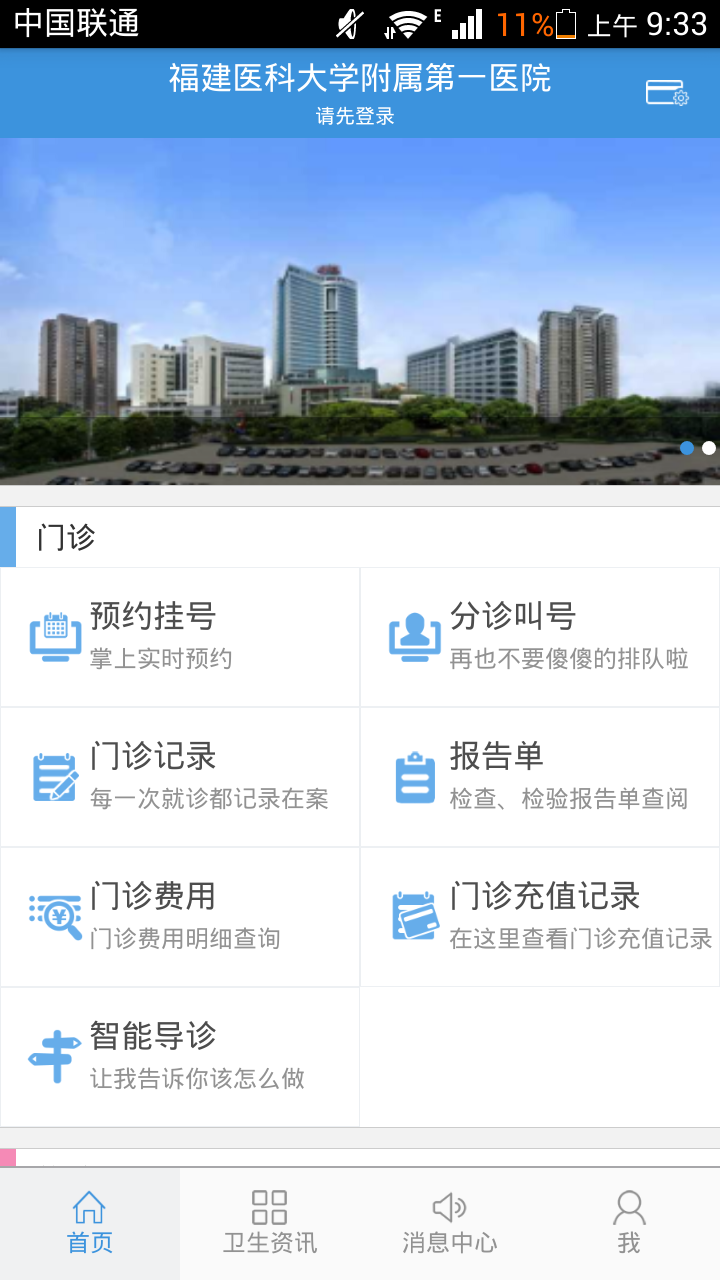Viewport: 720px width, 1280px height.
Task: Select the second carousel page dot
Action: click(707, 449)
